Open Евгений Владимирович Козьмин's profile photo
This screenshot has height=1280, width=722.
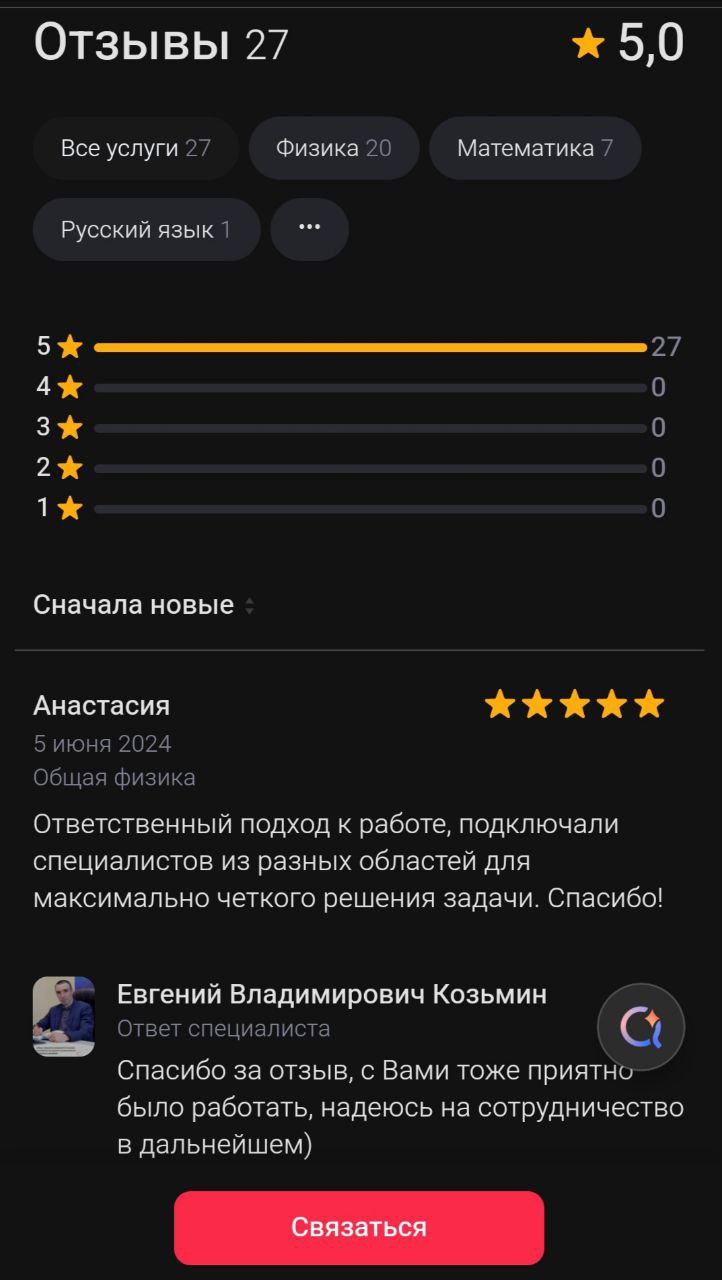(x=64, y=1016)
